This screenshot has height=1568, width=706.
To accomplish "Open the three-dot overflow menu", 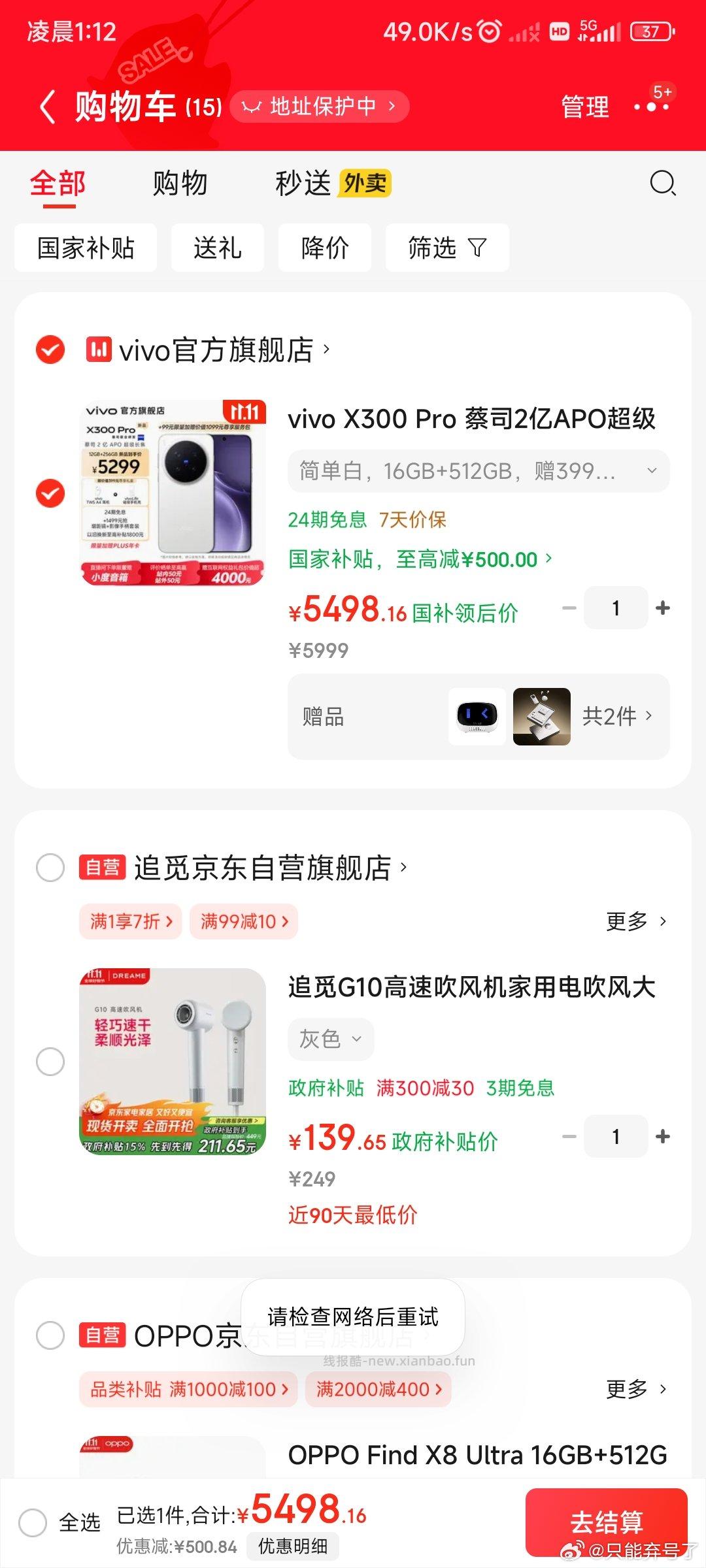I will point(652,106).
